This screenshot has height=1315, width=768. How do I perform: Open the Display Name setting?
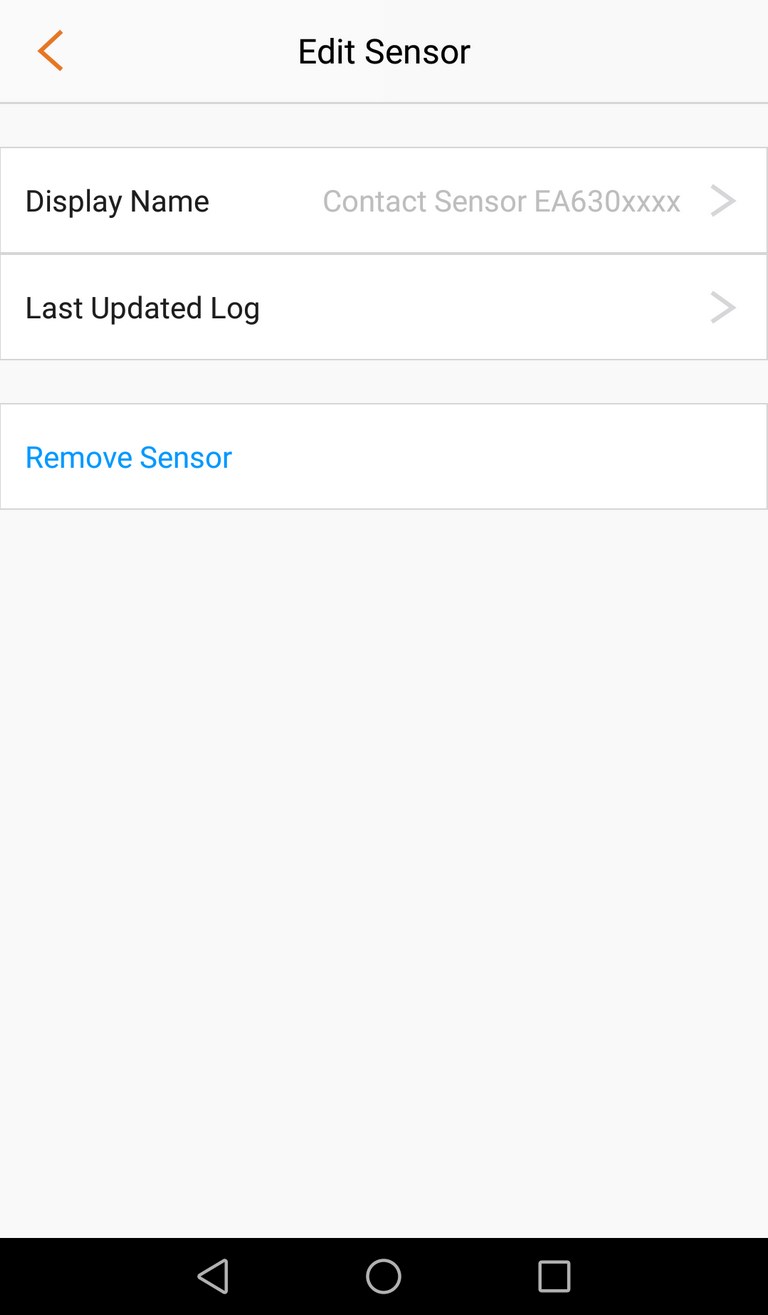coord(384,200)
